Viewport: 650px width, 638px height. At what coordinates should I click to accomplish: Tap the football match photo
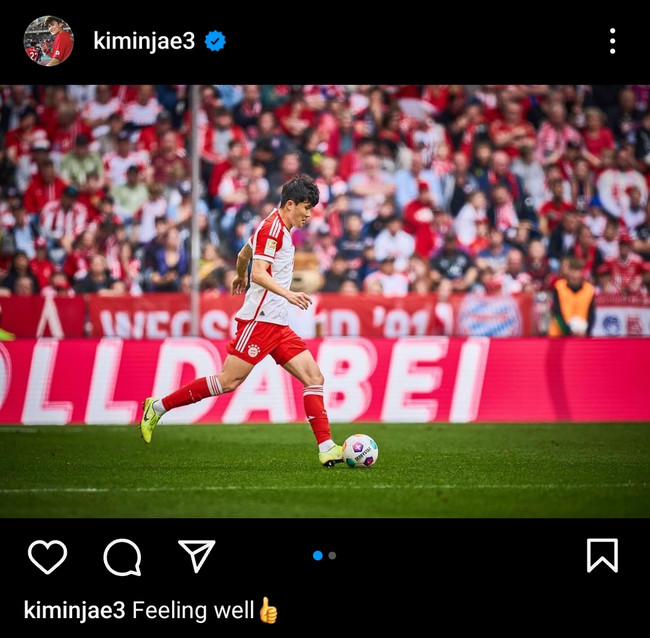(x=325, y=300)
